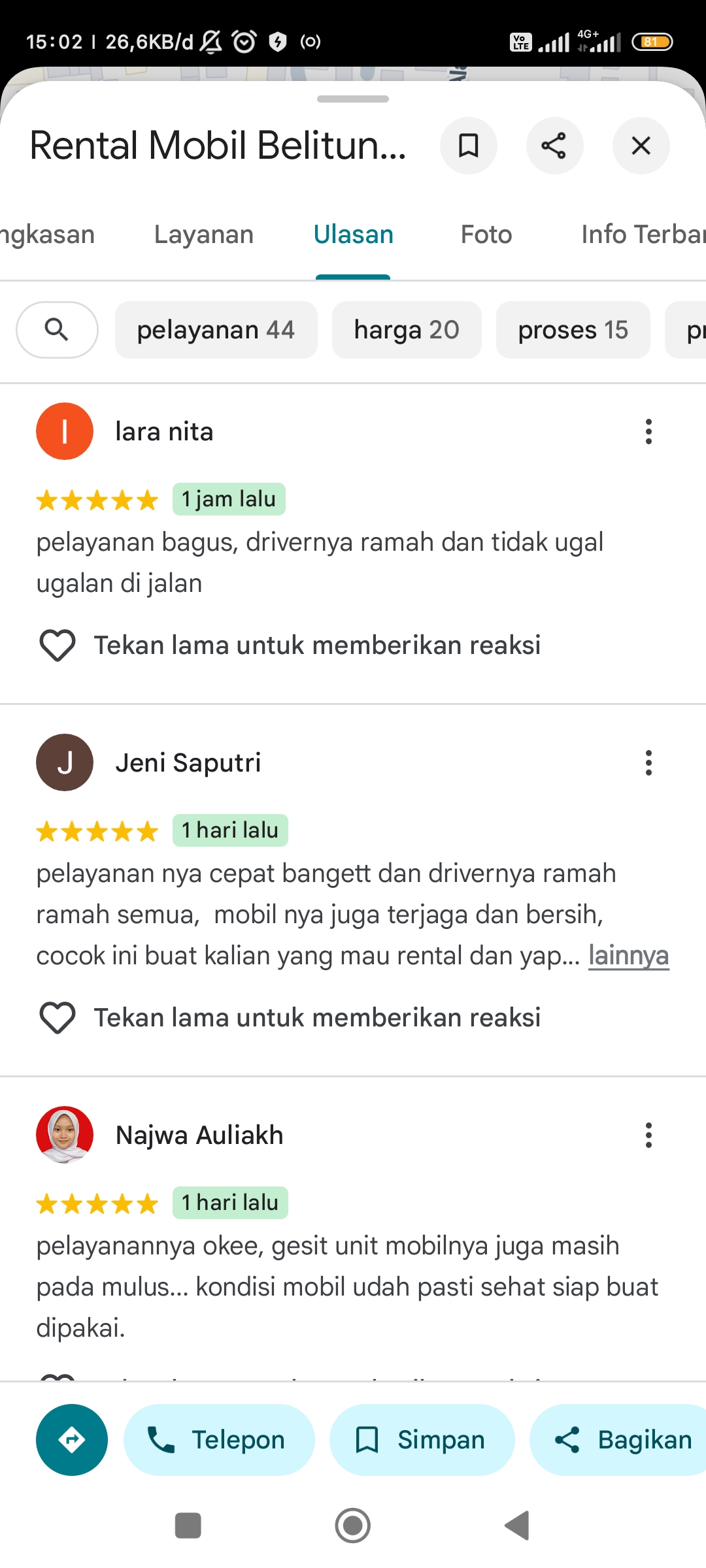Switch to the Layanan tab
Screen dimensions: 706x1568
point(204,235)
